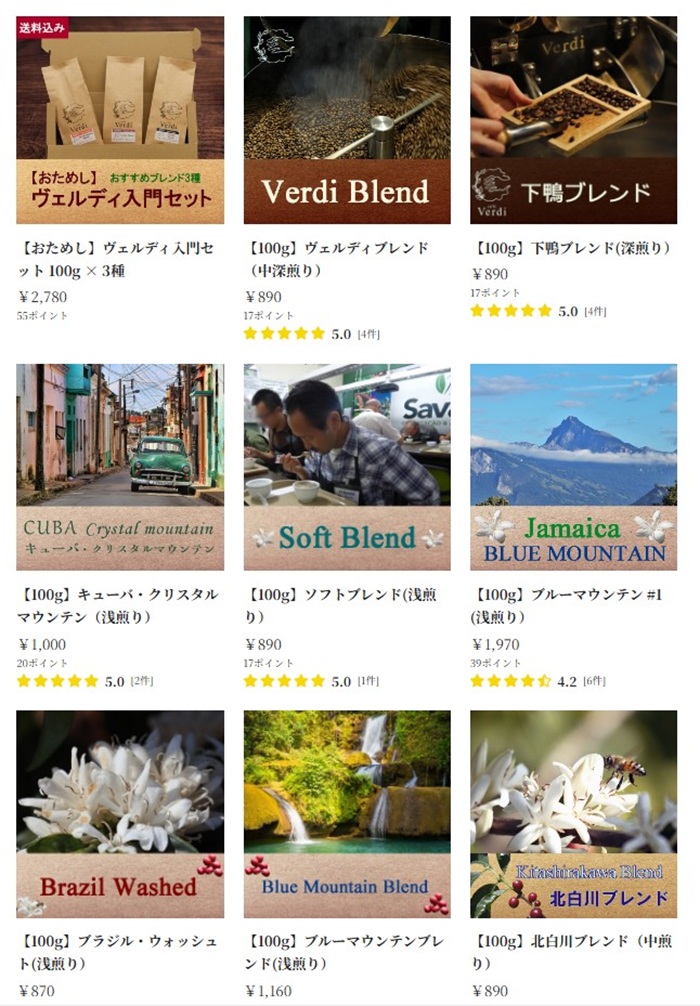Open the ヴェルディ入門セット trial set product
The height and width of the screenshot is (1006, 700).
pos(120,120)
